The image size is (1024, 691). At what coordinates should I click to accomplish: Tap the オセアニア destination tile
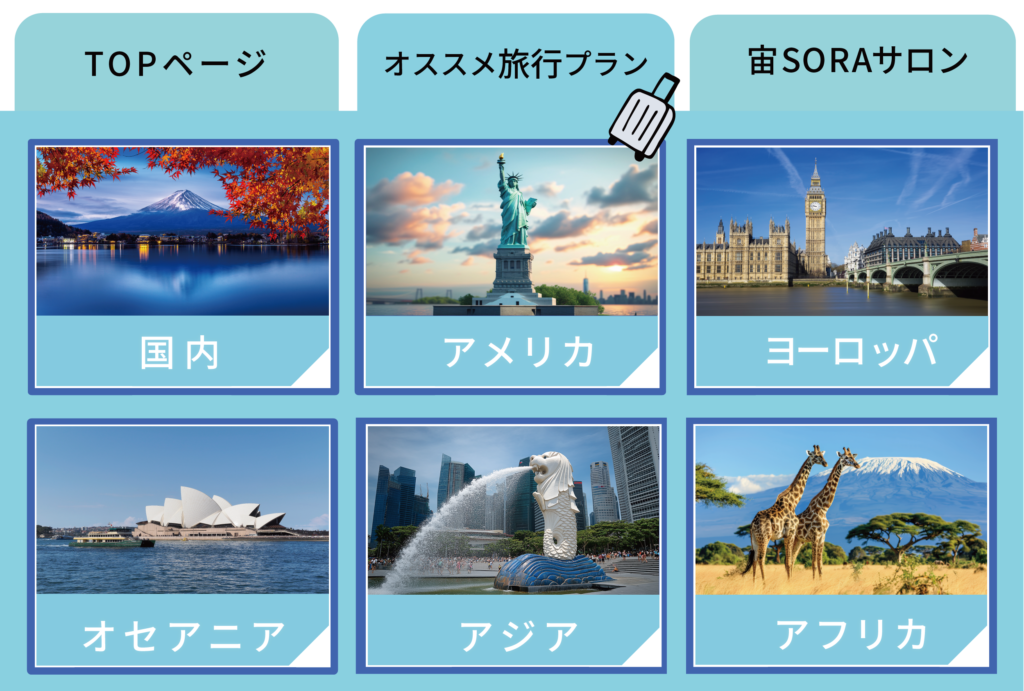click(183, 546)
